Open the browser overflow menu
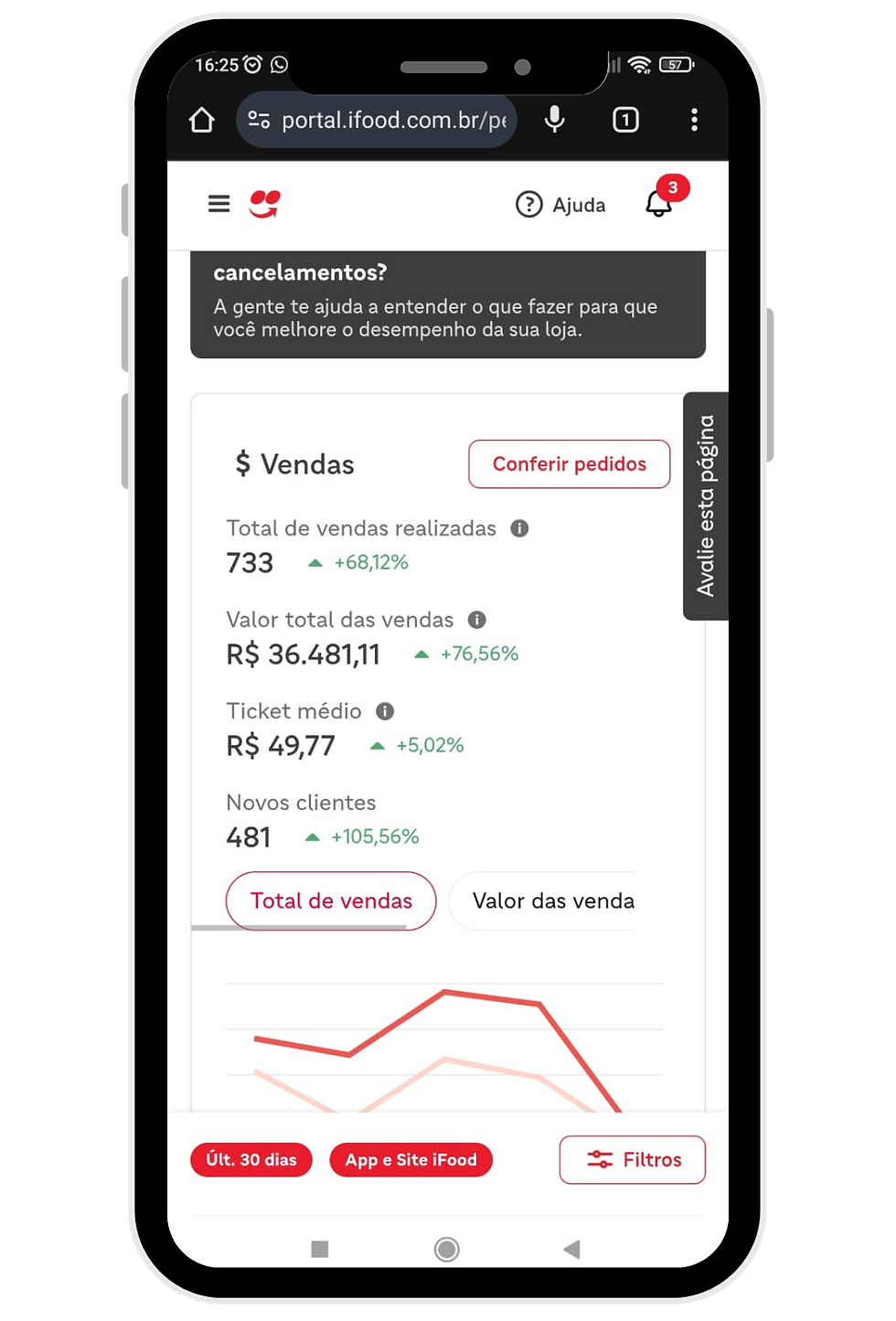This screenshot has width=896, height=1321. click(694, 120)
